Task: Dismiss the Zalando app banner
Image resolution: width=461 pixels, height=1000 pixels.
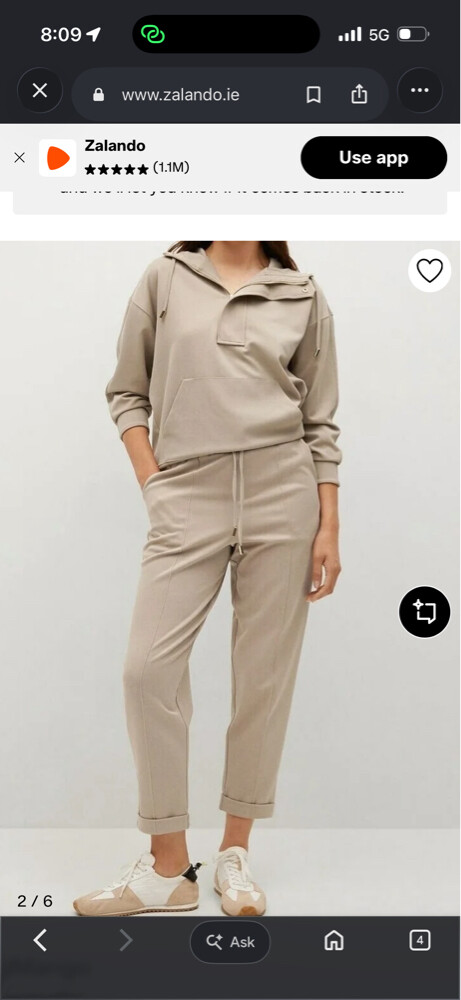Action: (x=20, y=158)
